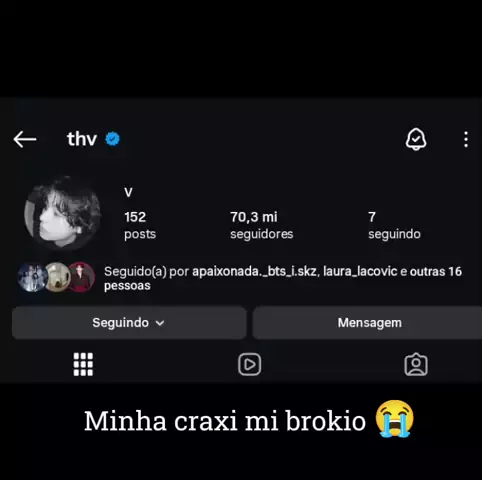
Task: Go back using the arrow beside thv
Action: [x=25, y=139]
